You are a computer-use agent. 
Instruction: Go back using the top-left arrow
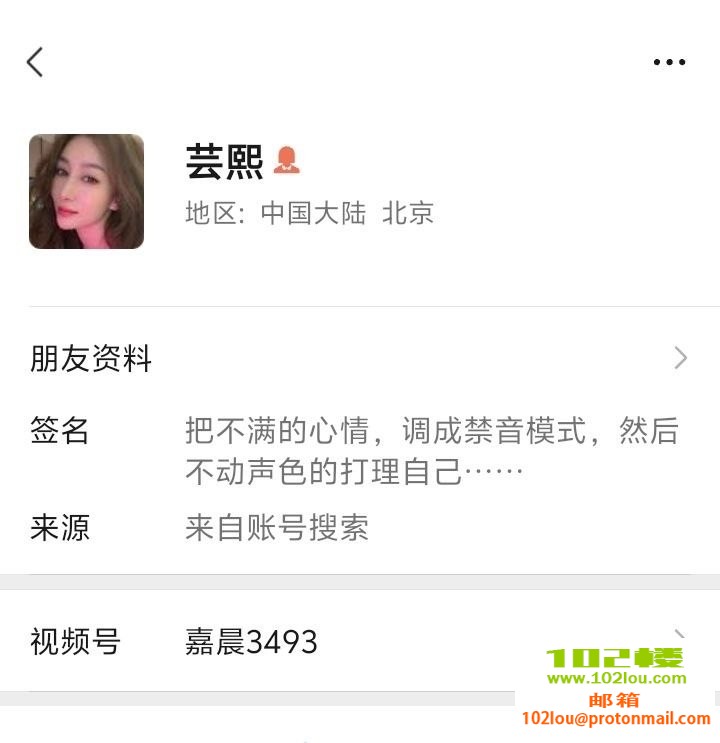35,62
